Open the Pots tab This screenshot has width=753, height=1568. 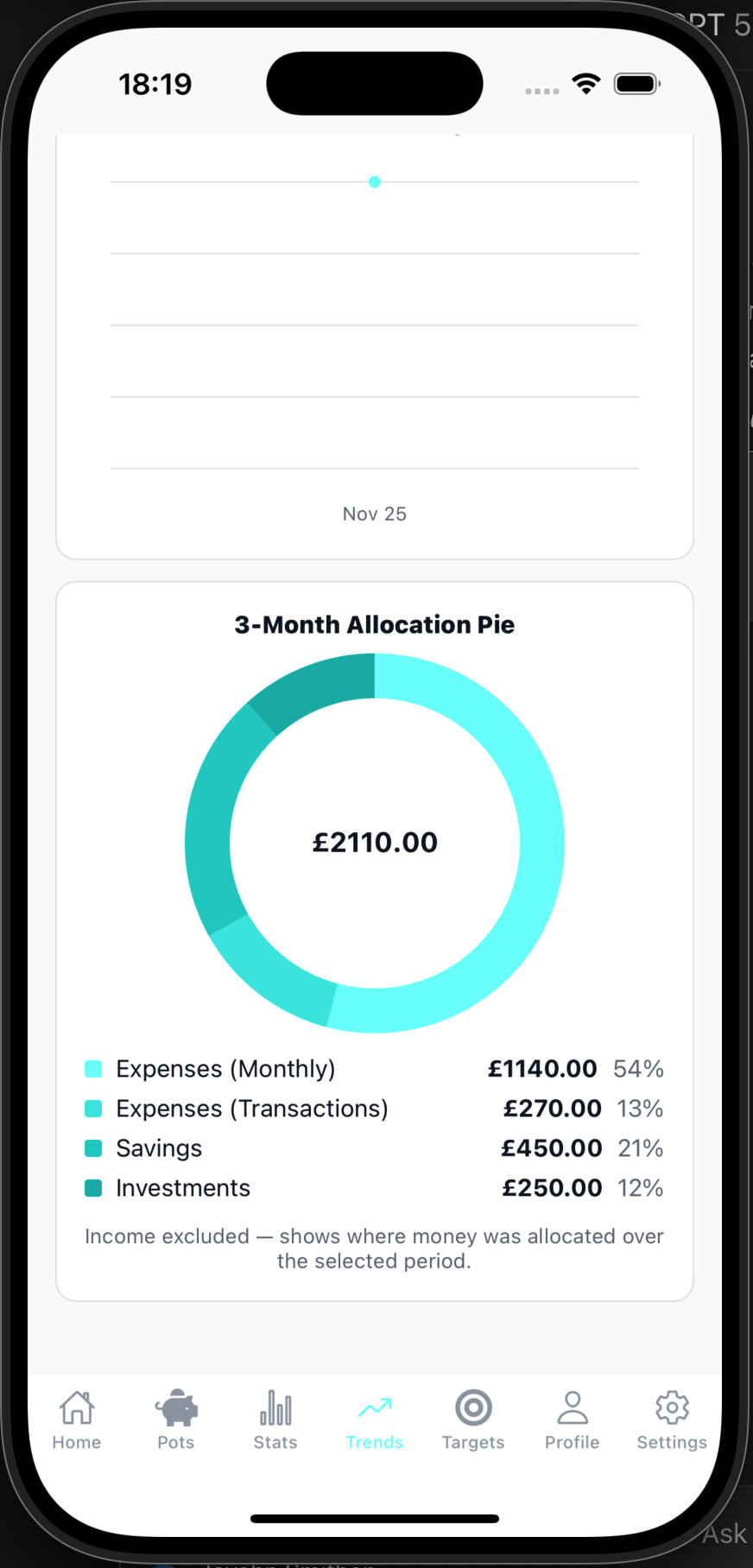[x=176, y=1419]
